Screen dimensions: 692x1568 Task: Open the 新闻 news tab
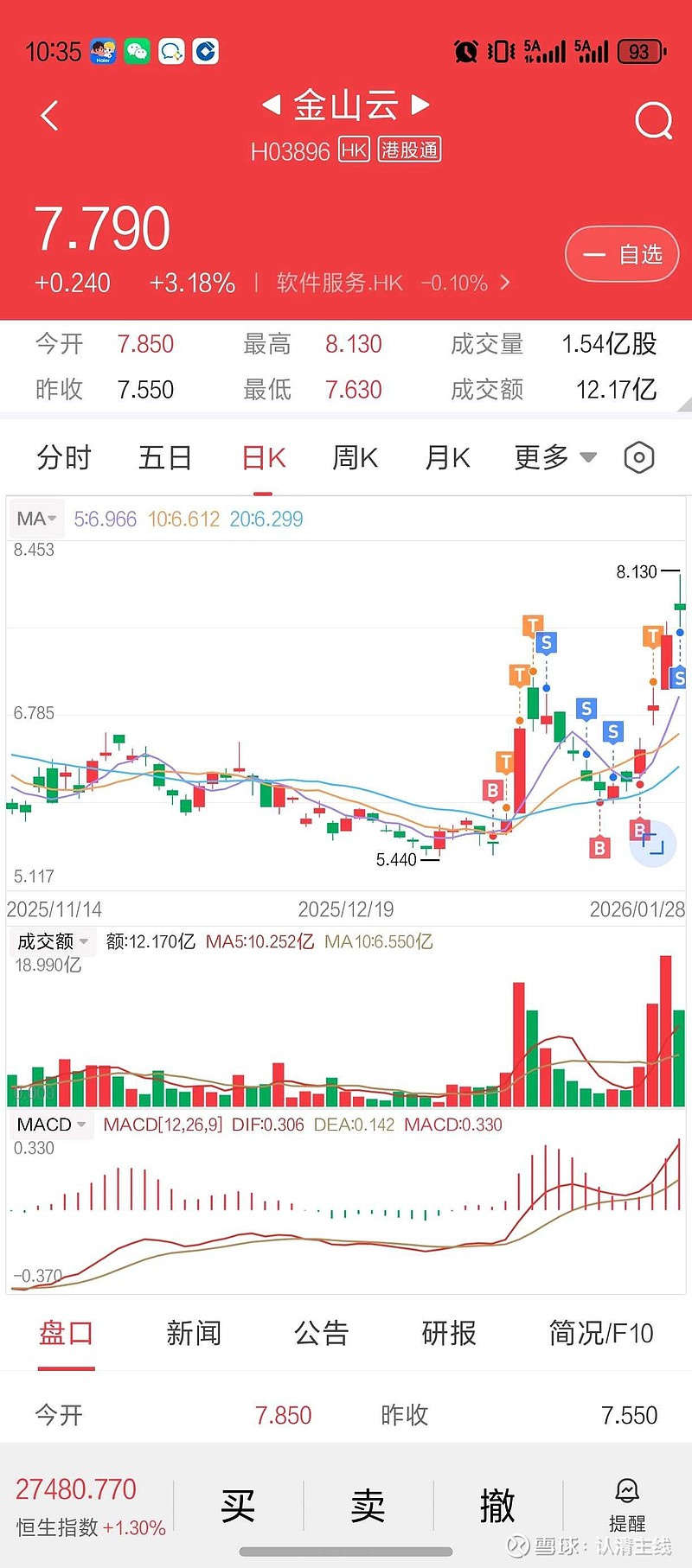tap(194, 1334)
